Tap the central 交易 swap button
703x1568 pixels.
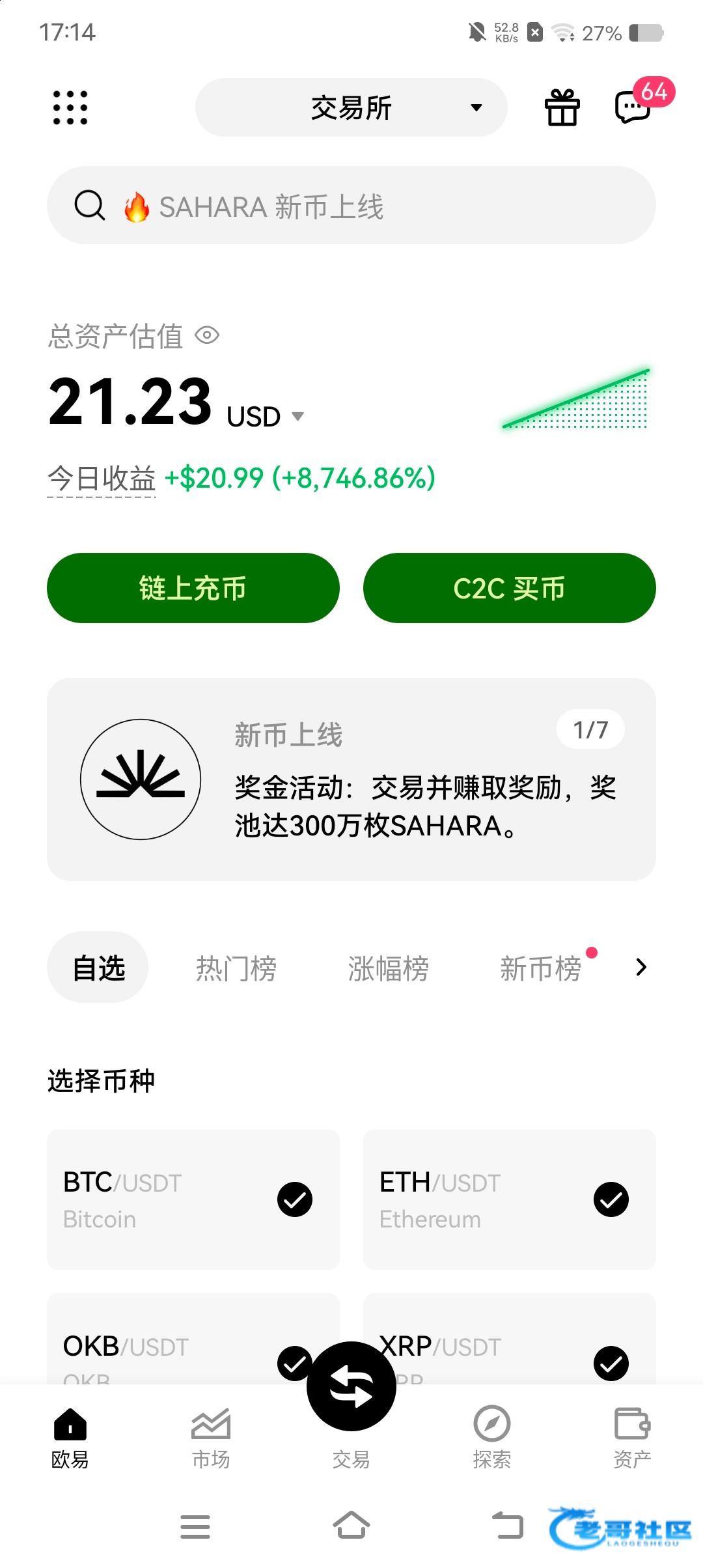[x=351, y=1387]
